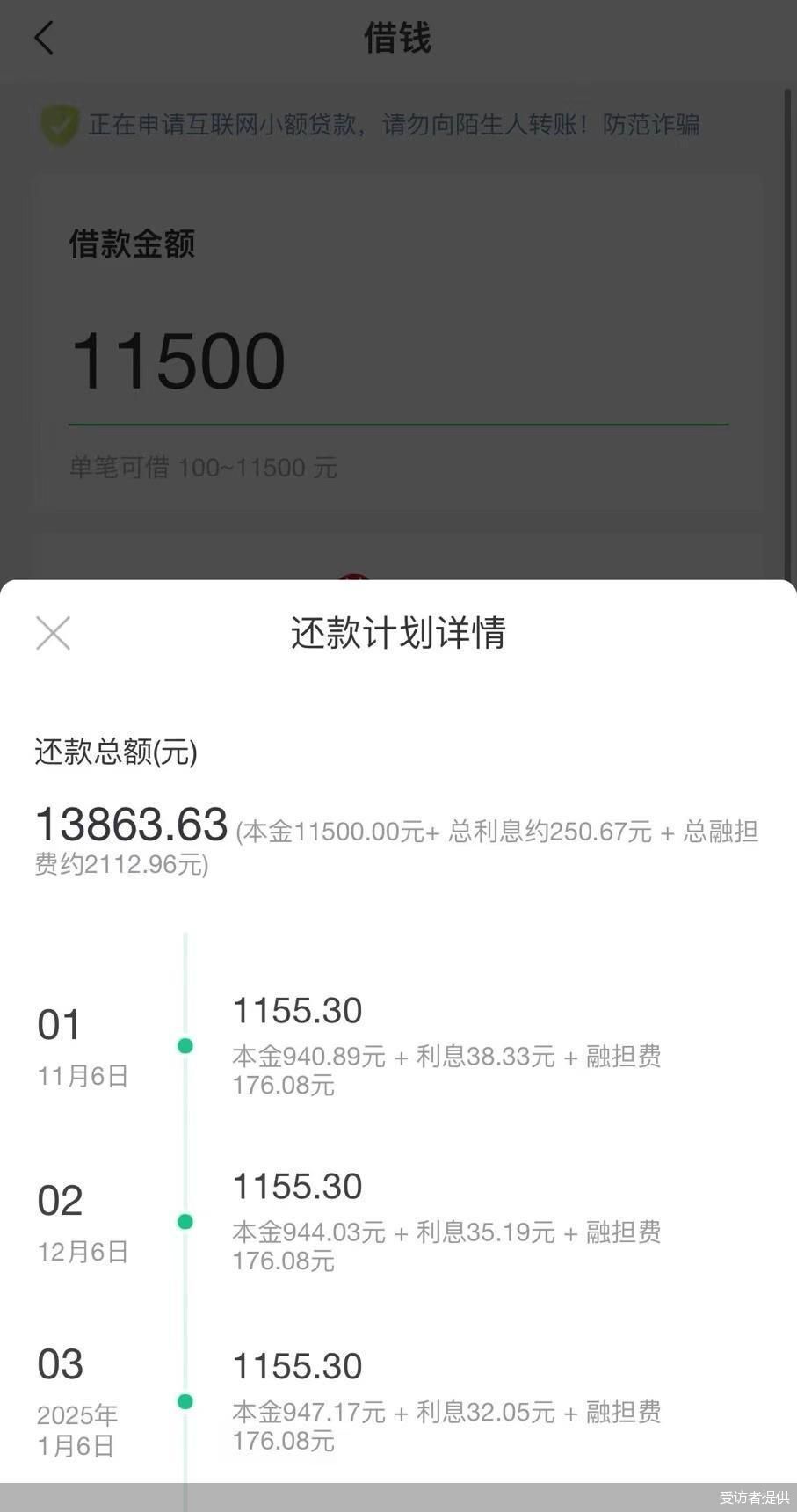Tap the back arrow to exit 借钱 page
The image size is (797, 1512).
(x=44, y=39)
